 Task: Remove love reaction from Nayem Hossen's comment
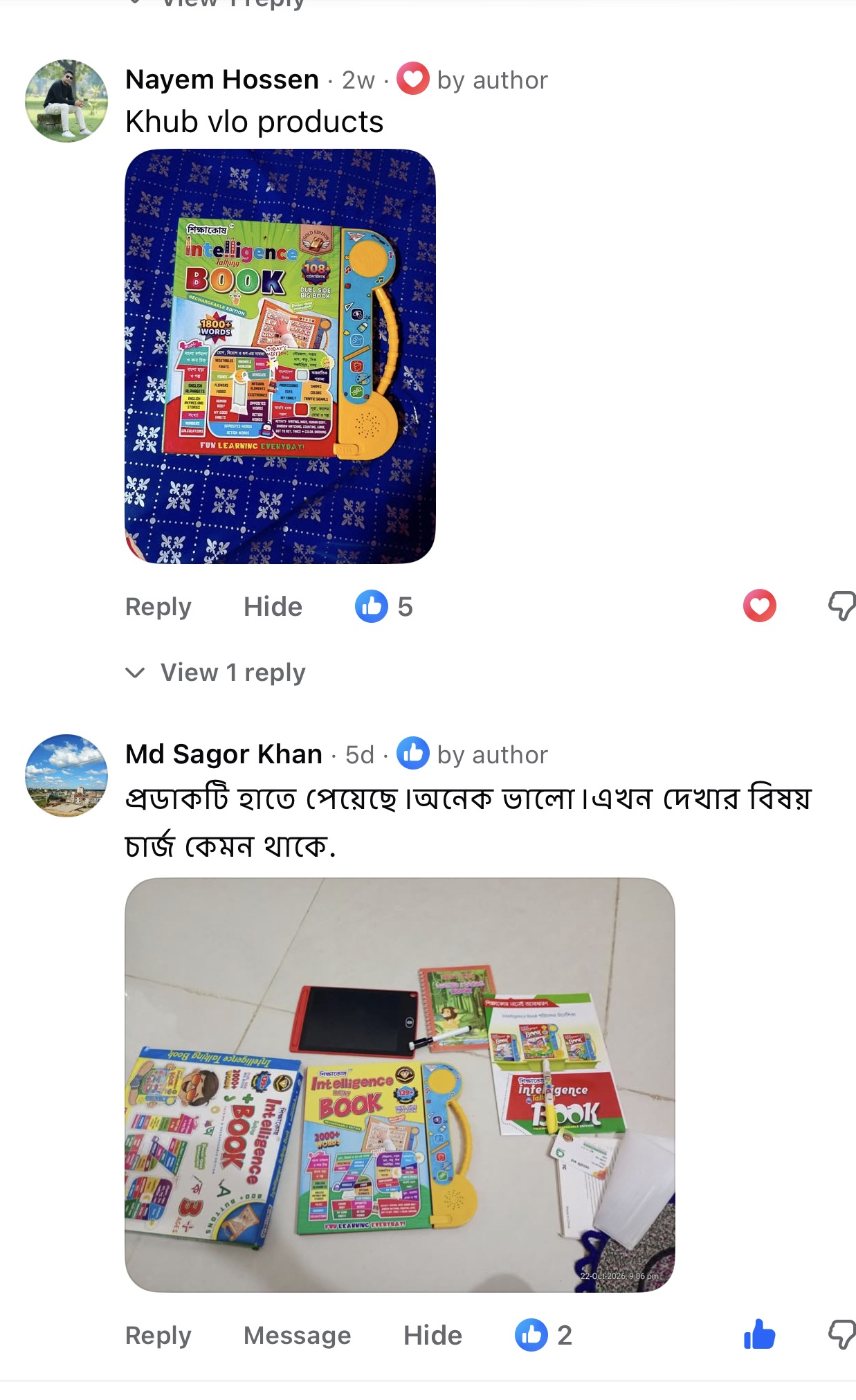759,606
